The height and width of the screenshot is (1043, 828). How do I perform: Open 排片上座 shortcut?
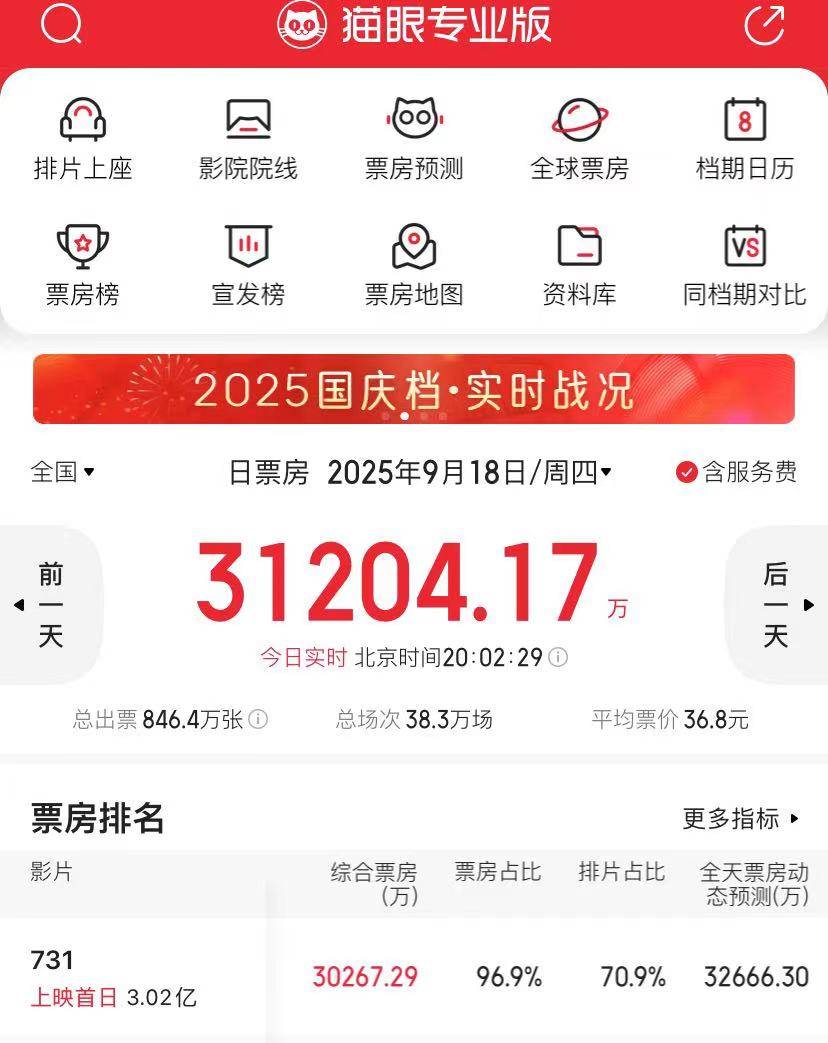83,140
